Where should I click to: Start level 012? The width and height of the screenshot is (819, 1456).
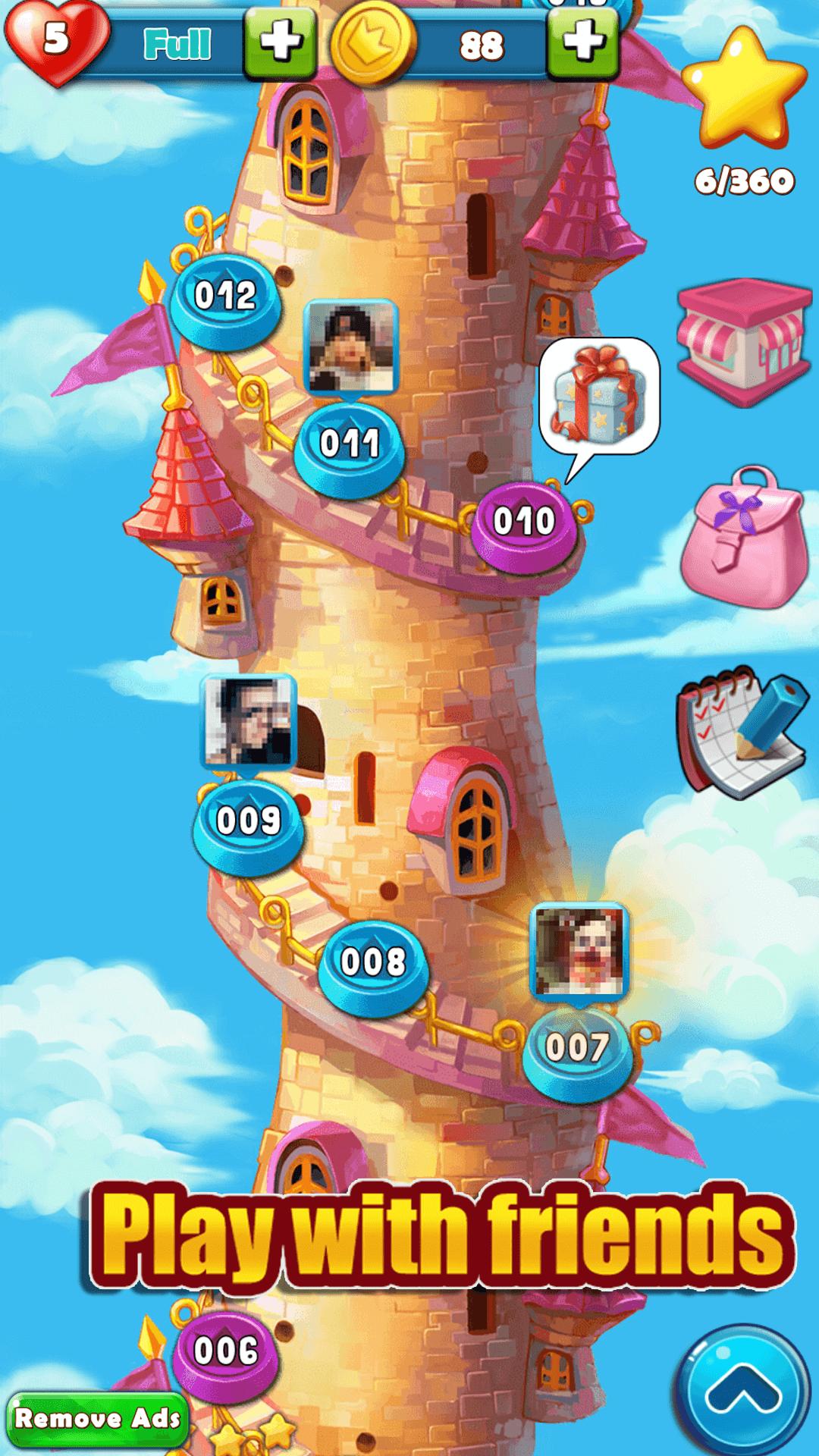coord(225,297)
